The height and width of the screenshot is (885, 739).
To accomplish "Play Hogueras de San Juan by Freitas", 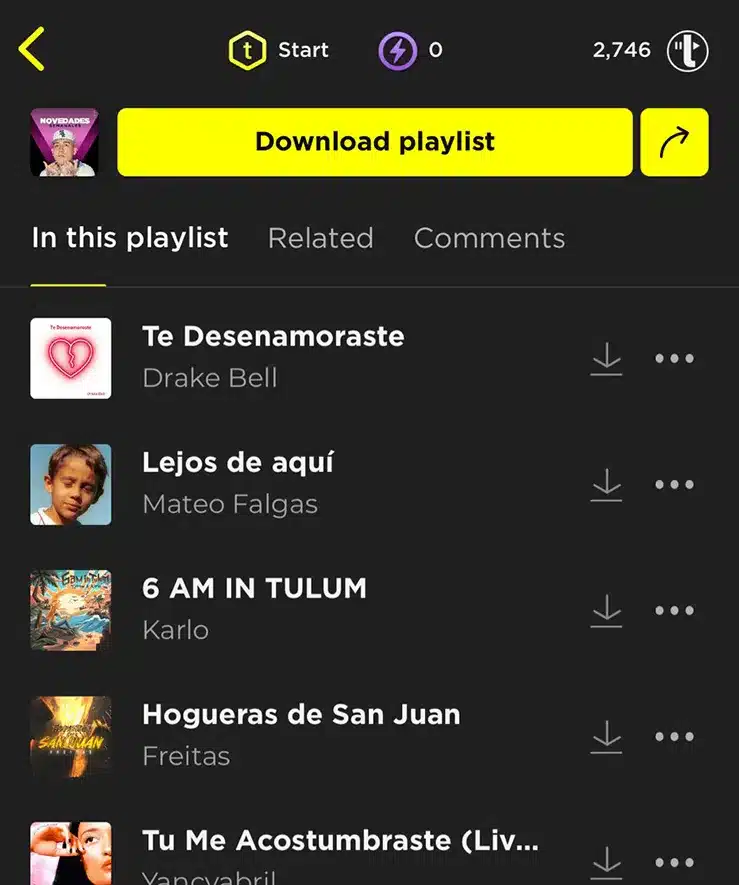I will [300, 714].
